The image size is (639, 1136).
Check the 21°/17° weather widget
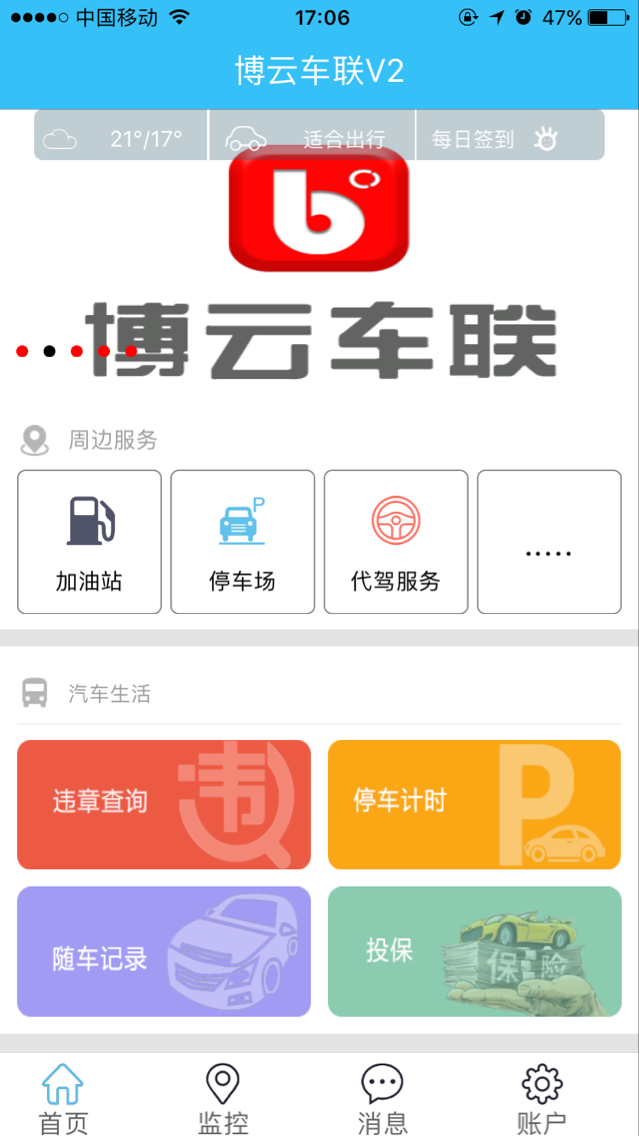(x=120, y=138)
